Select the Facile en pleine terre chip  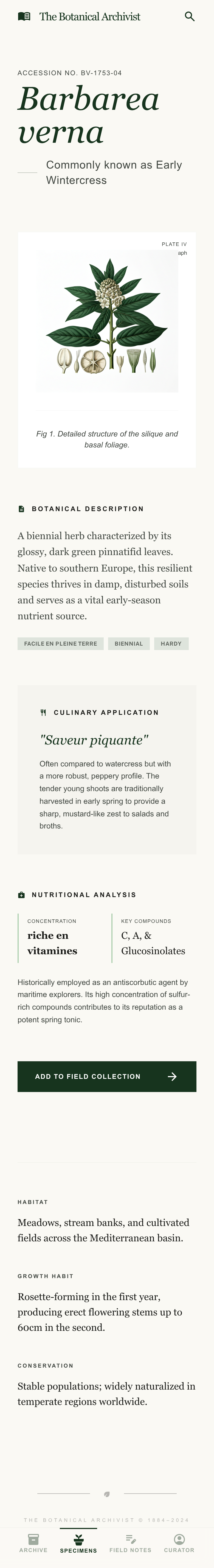(x=60, y=643)
